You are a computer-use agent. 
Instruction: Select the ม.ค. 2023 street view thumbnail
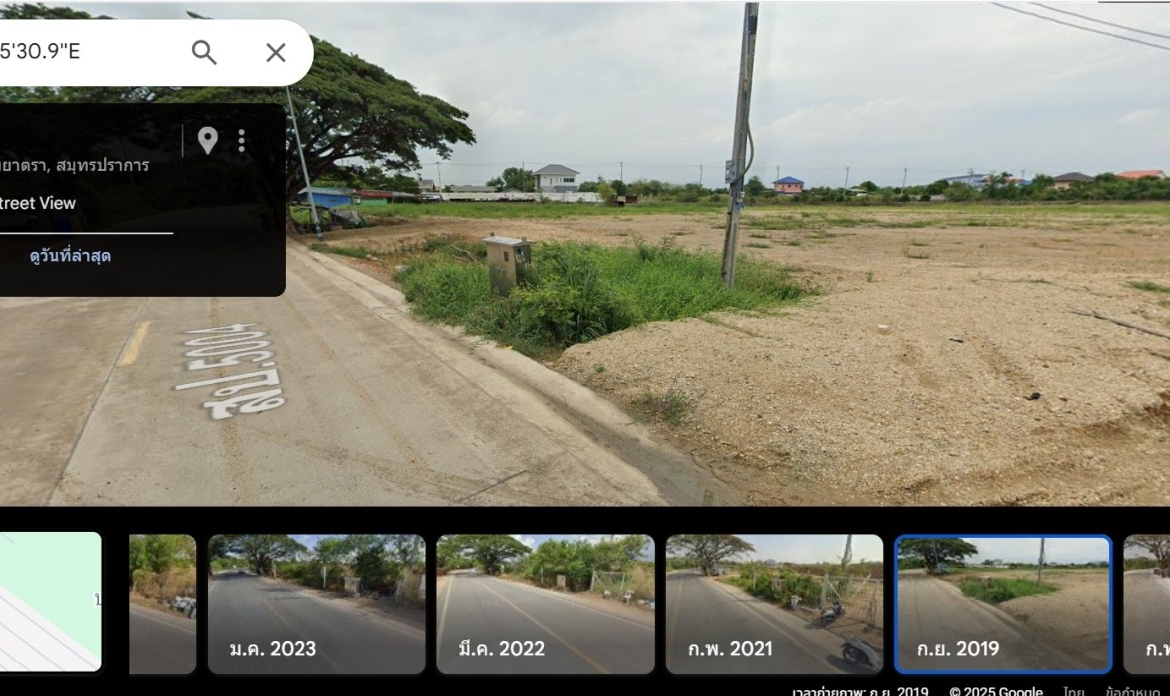(316, 604)
